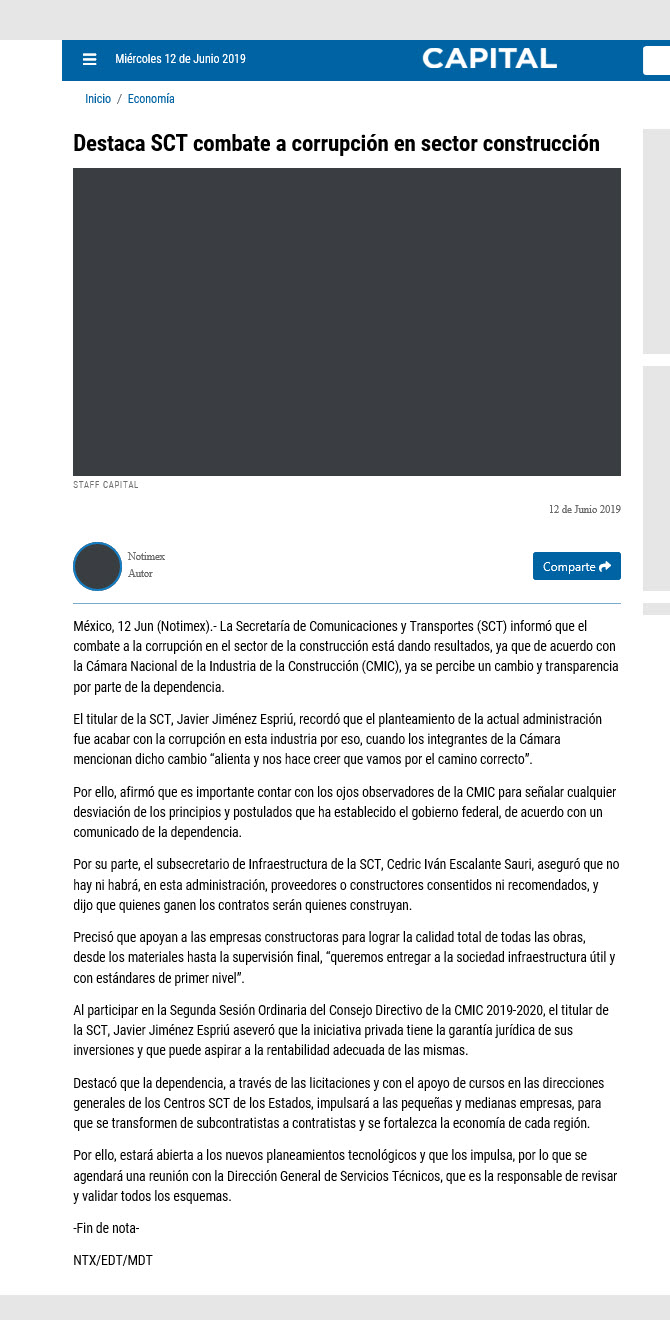Open the Inicio breadcrumb link
This screenshot has height=1320, width=670.
point(98,99)
